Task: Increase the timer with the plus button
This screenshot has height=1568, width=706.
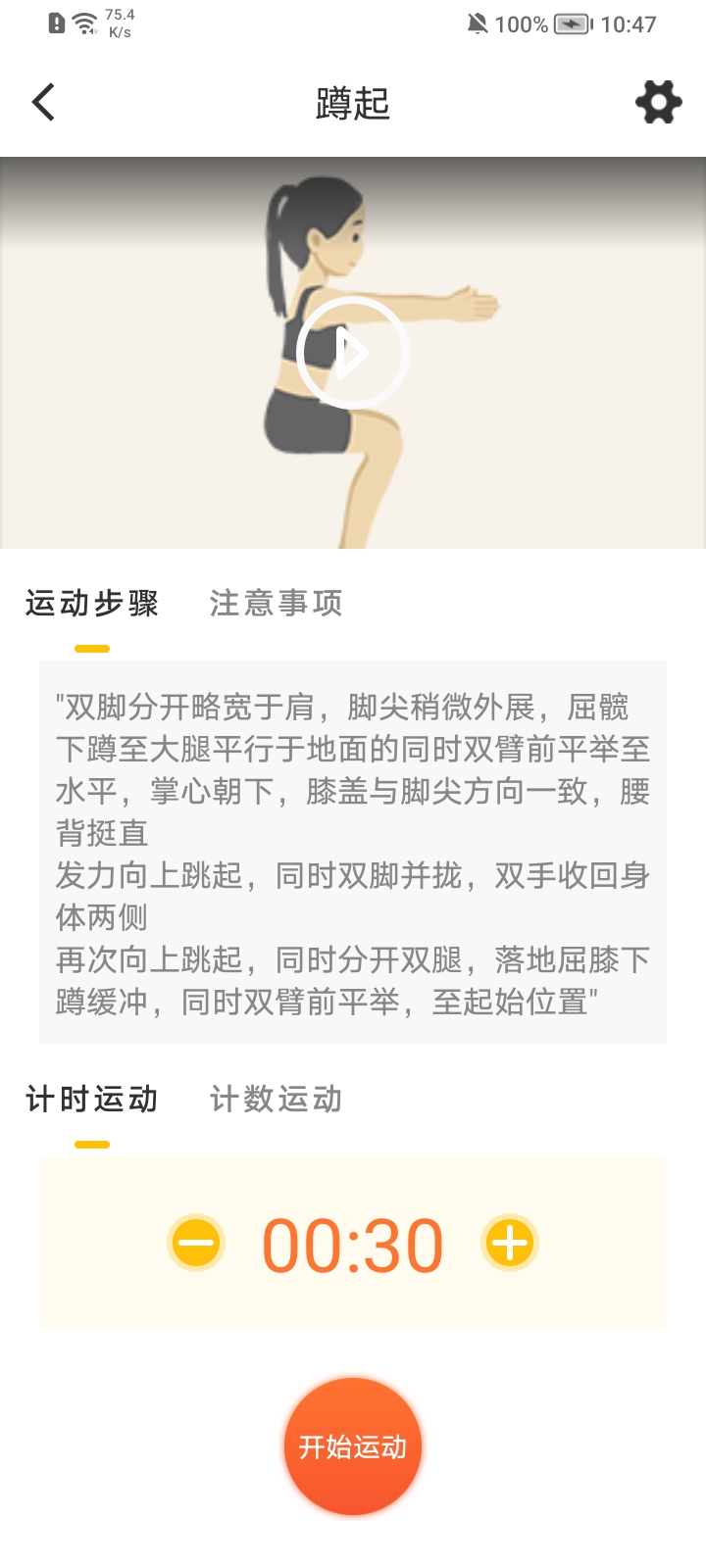Action: coord(510,1243)
